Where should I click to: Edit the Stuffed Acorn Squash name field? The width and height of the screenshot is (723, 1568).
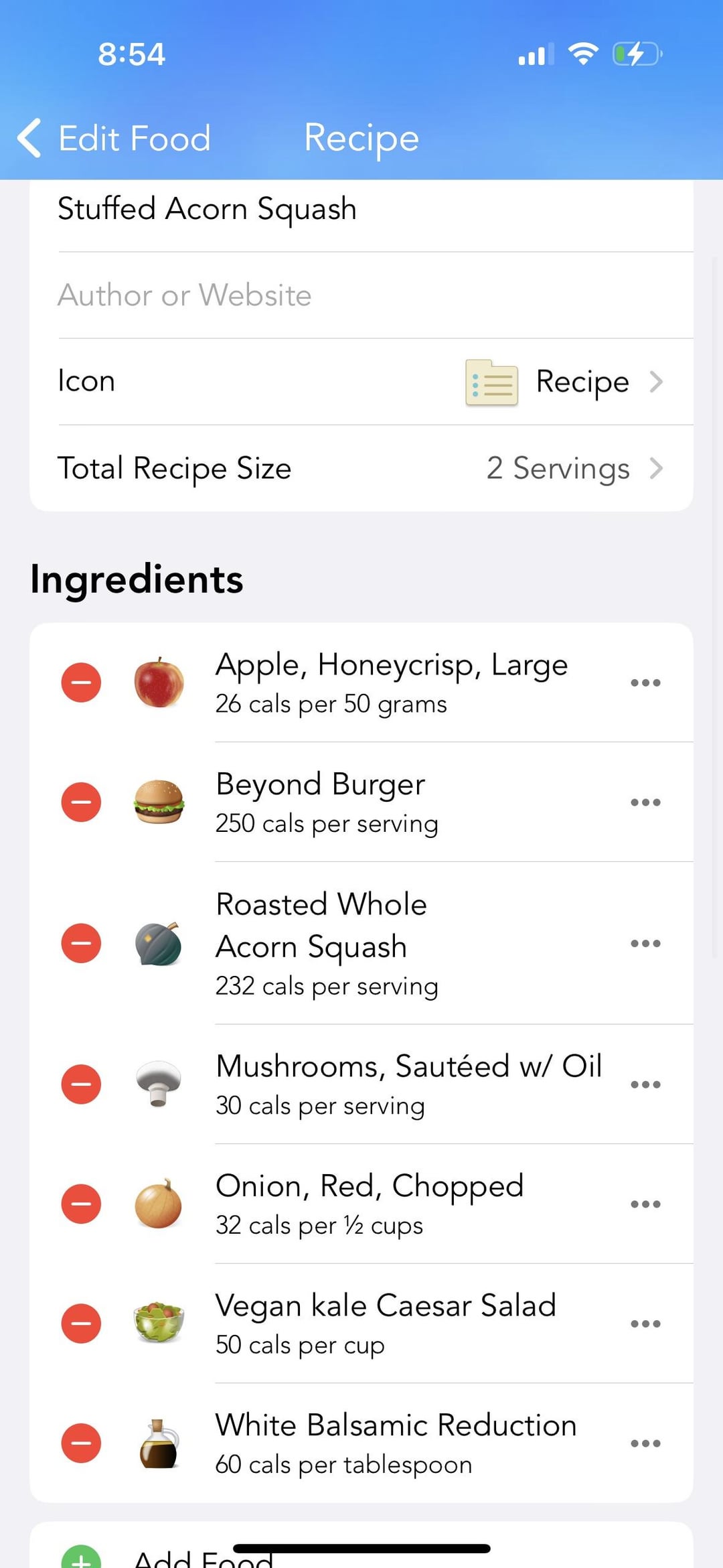[x=361, y=209]
